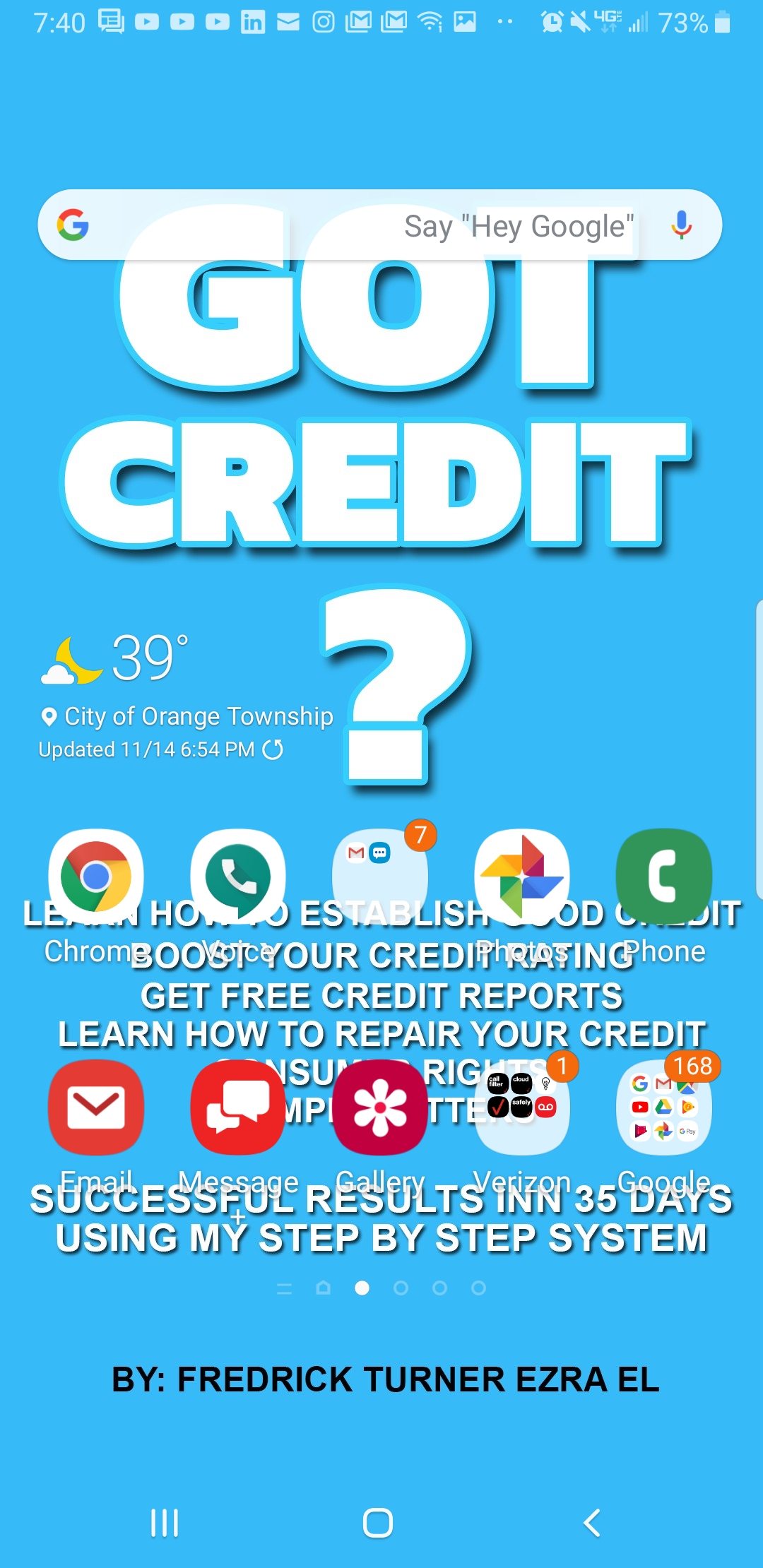Open the Verizon folder

(x=522, y=1107)
